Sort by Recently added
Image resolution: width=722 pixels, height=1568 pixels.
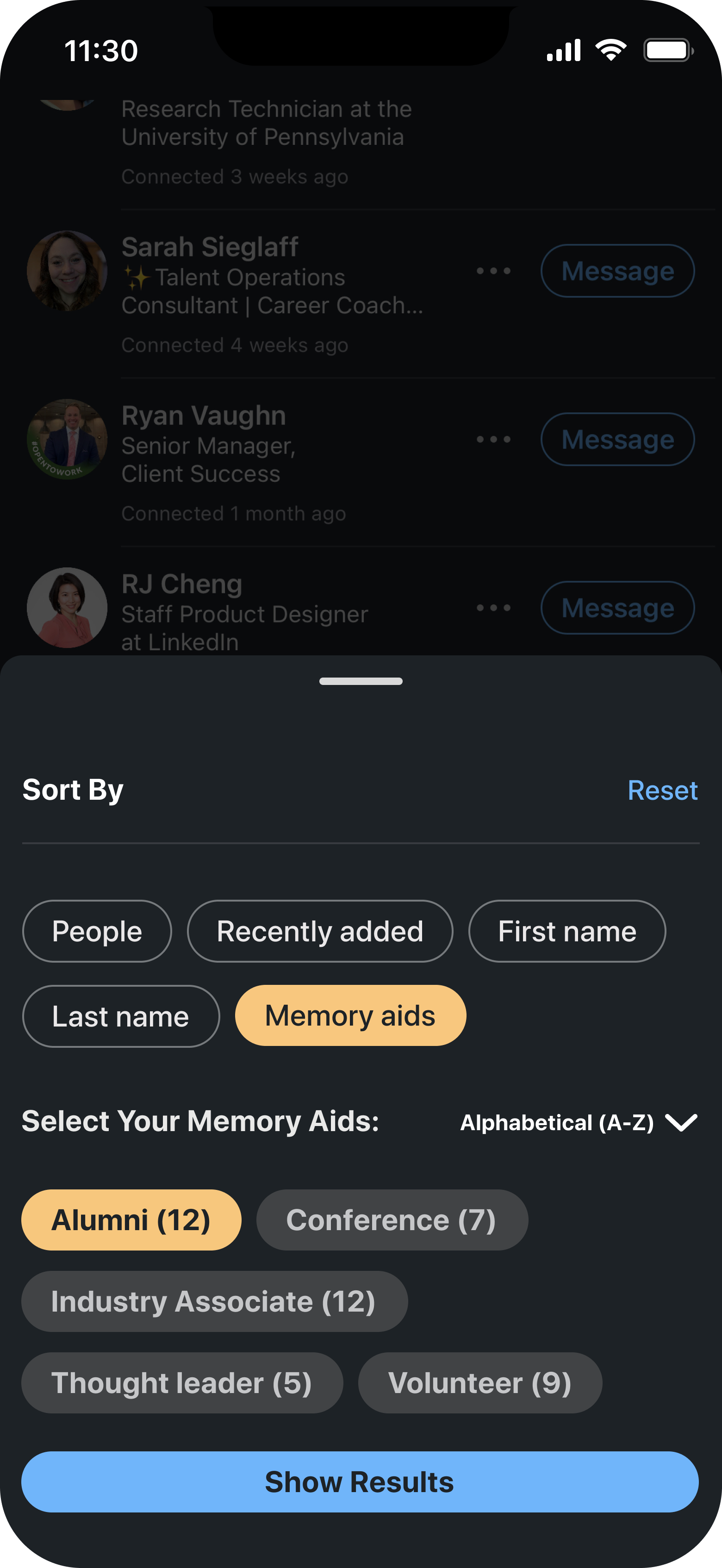pyautogui.click(x=320, y=931)
